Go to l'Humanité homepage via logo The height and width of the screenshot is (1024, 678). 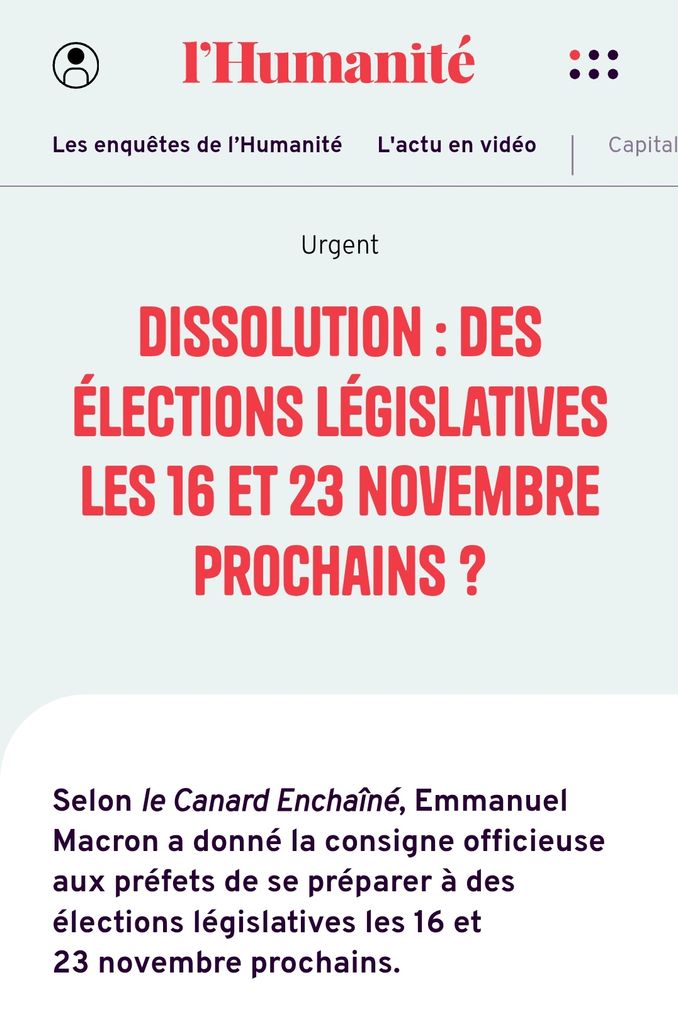pos(328,62)
